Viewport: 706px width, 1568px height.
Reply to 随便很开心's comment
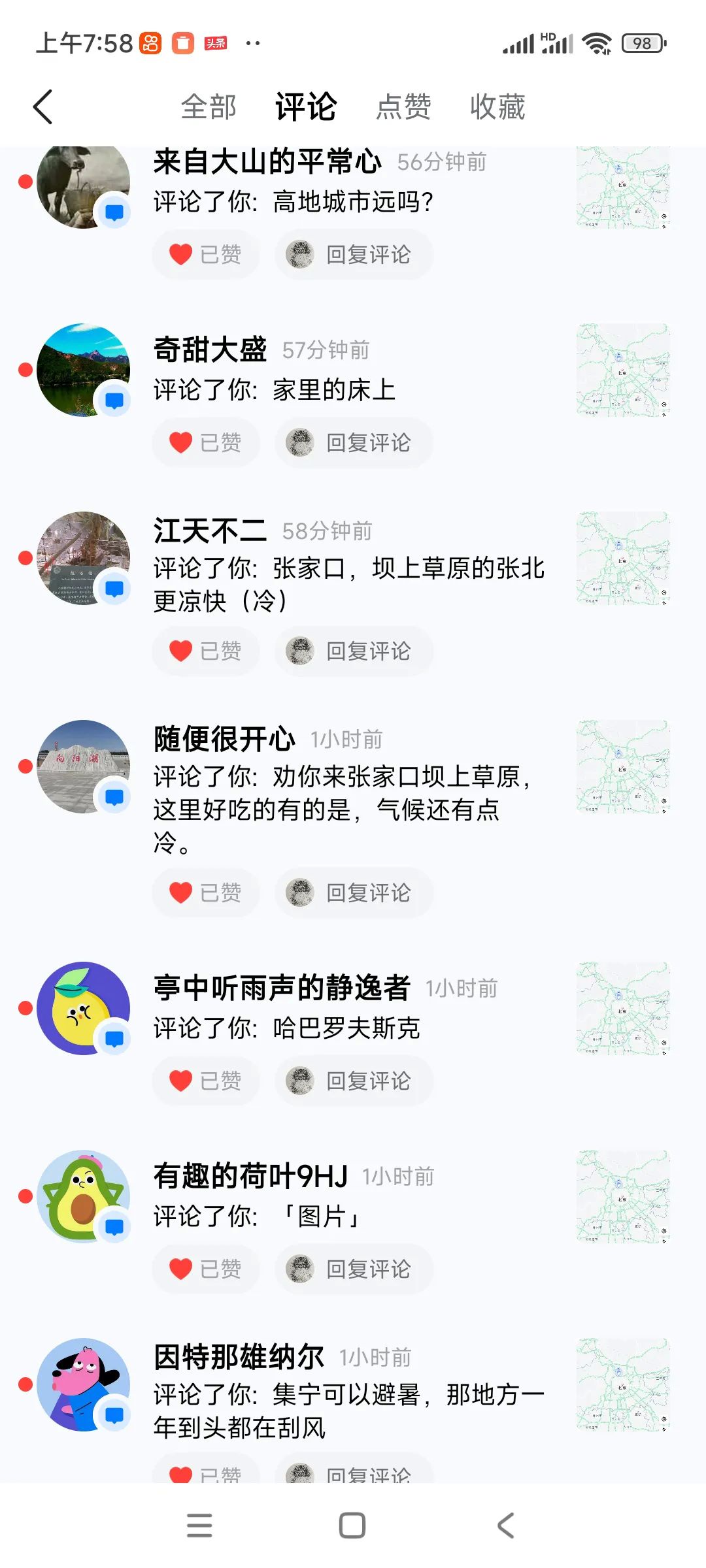(x=354, y=893)
